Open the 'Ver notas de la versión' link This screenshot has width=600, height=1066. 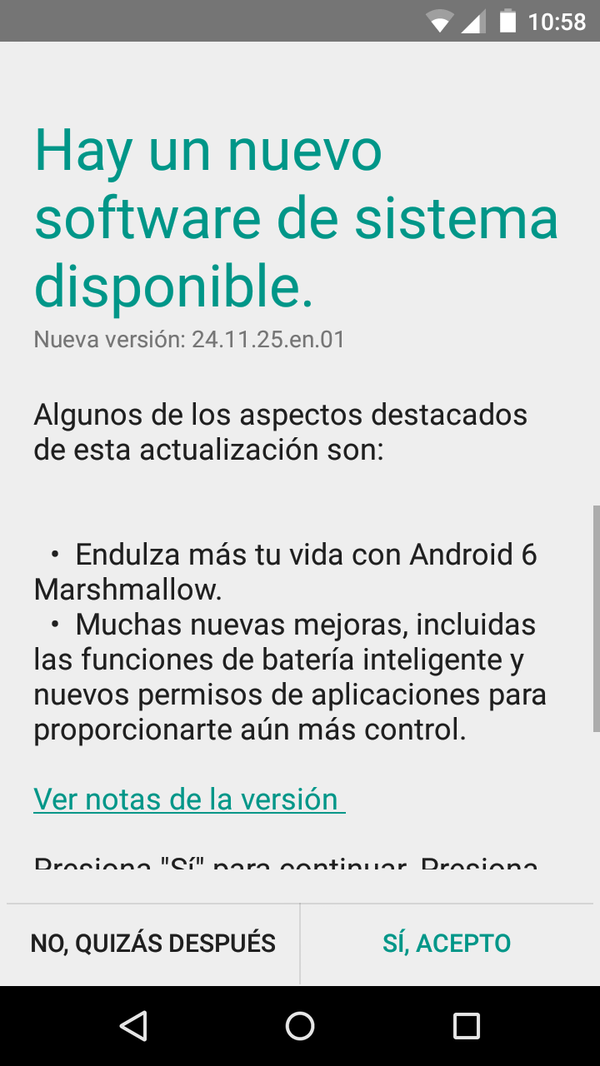point(188,799)
